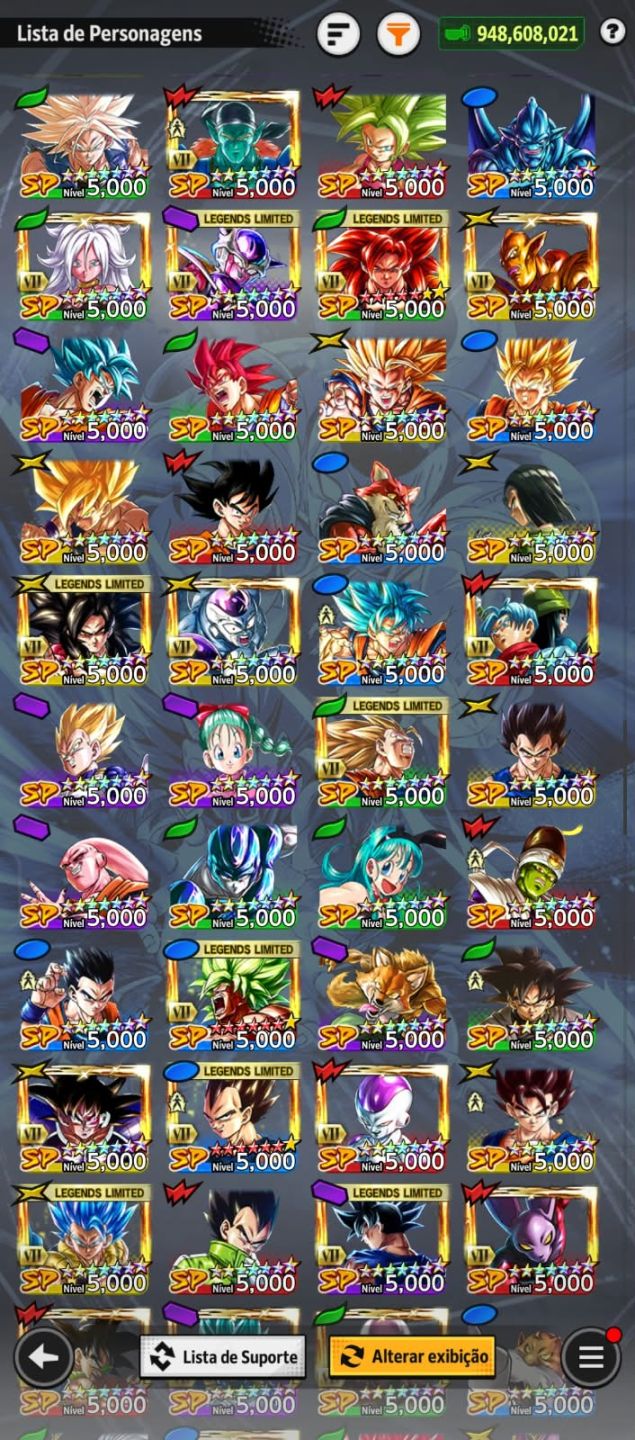Viewport: 635px width, 1440px height.
Task: Select the white final-form Frieza tile
Action: coord(382,1119)
